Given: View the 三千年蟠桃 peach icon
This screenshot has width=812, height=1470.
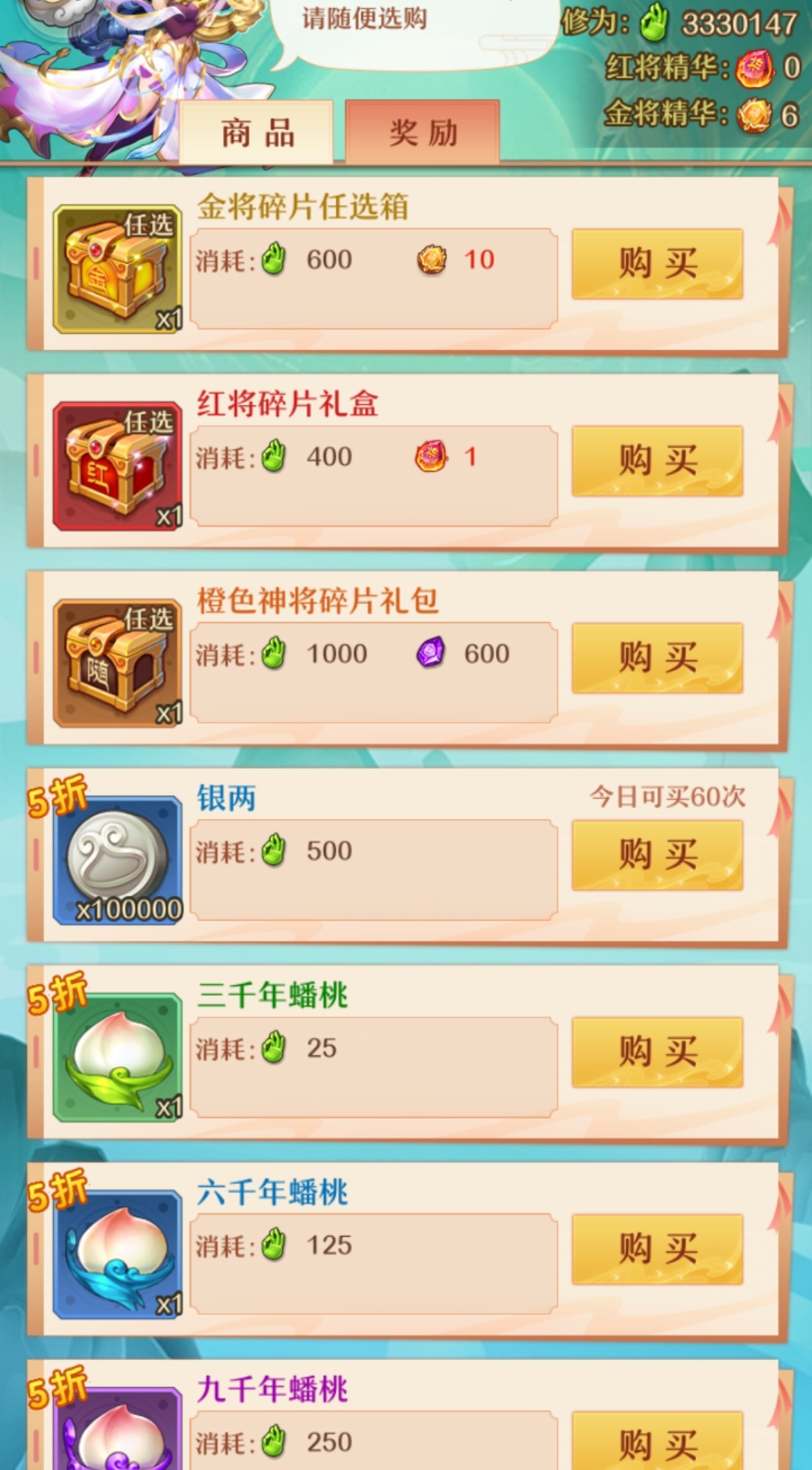Looking at the screenshot, I should [117, 1057].
